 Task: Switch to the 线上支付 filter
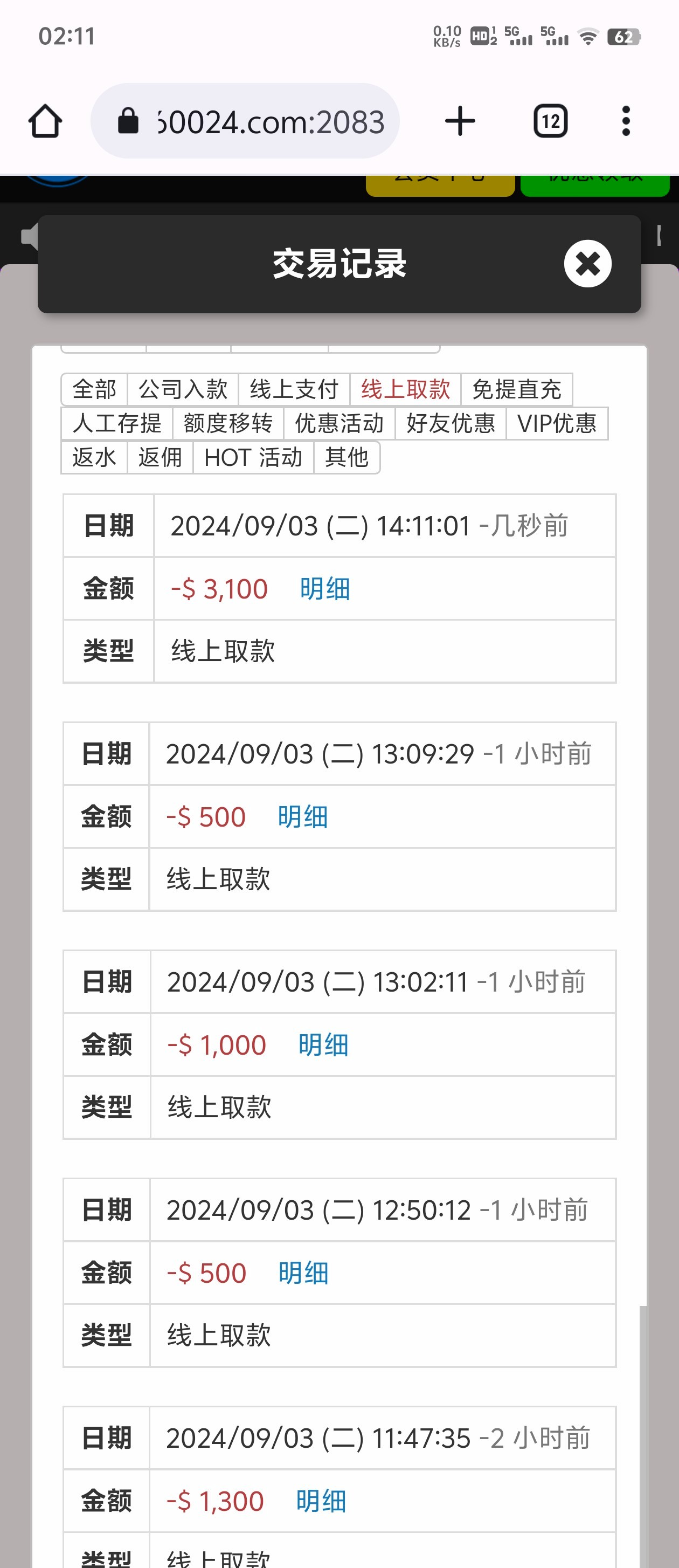pos(294,389)
